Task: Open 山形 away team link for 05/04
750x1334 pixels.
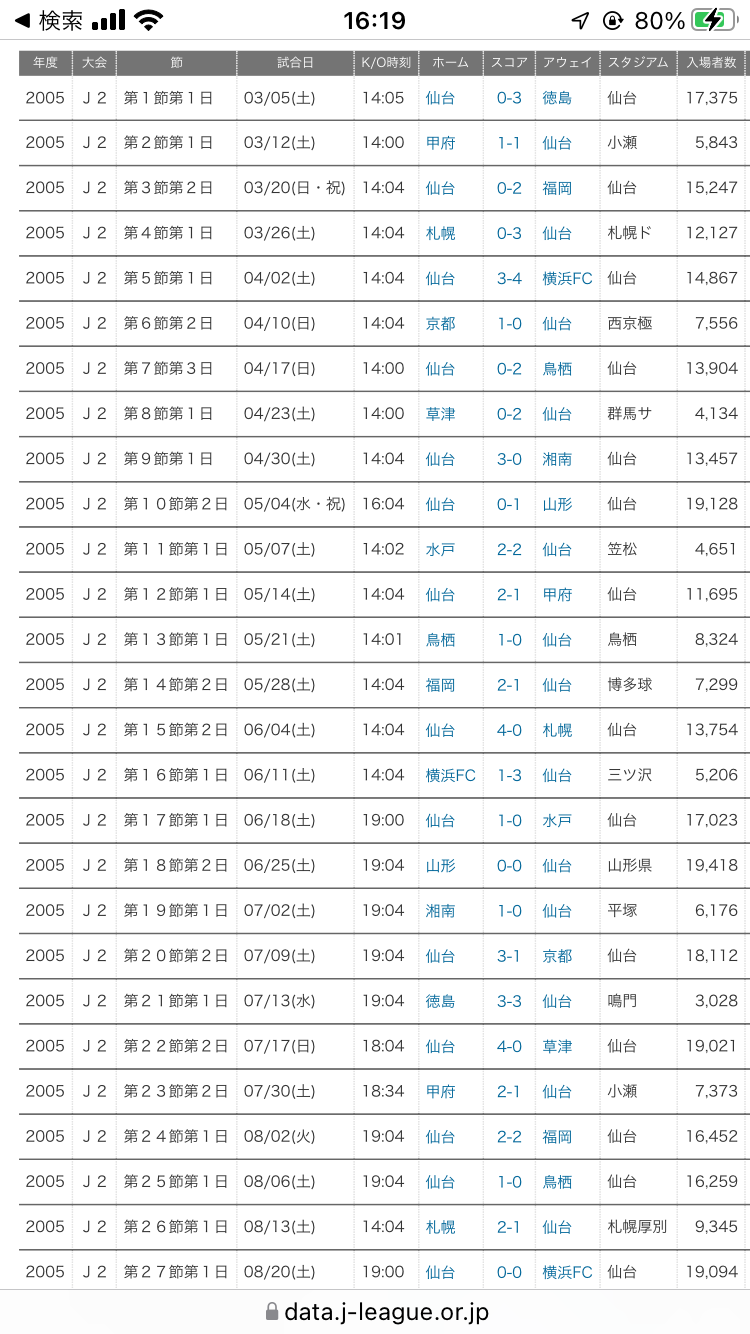Action: coord(557,504)
